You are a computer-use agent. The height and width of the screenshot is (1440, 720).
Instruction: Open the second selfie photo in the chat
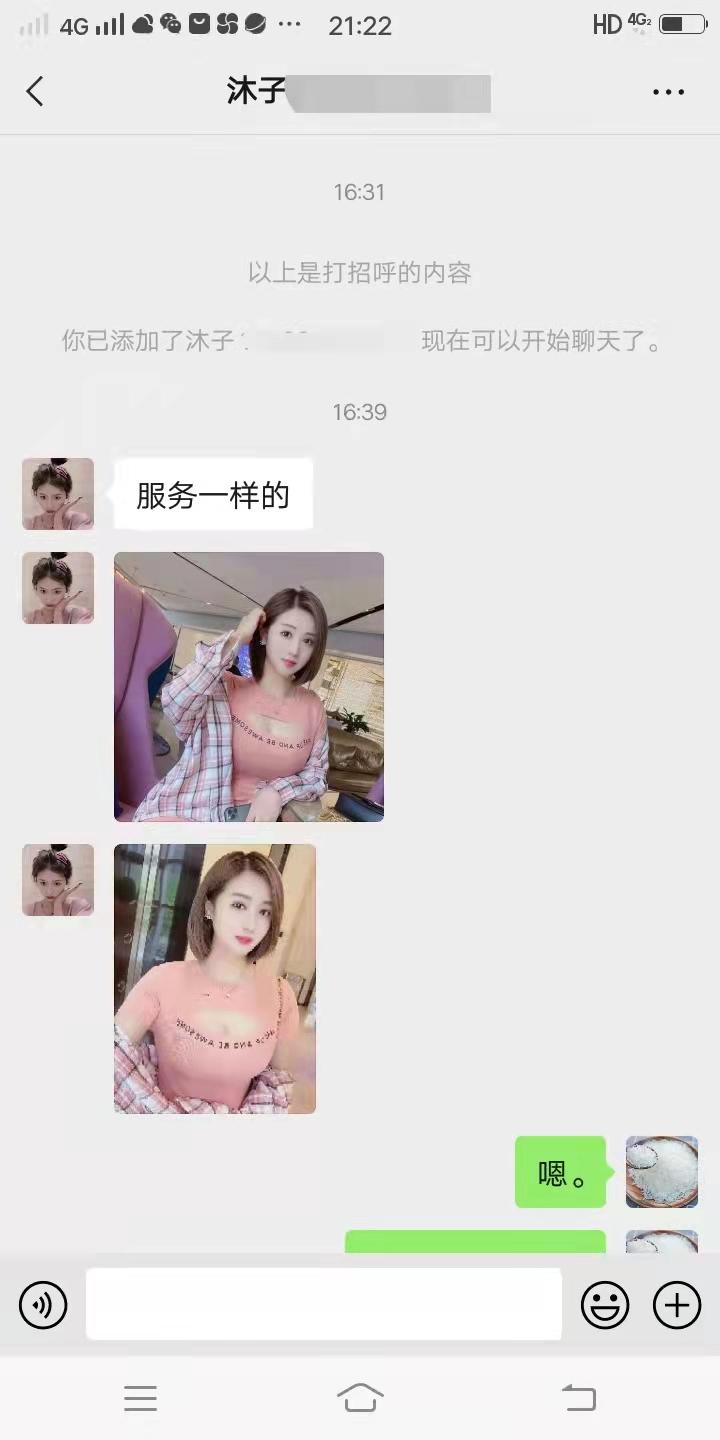click(214, 978)
